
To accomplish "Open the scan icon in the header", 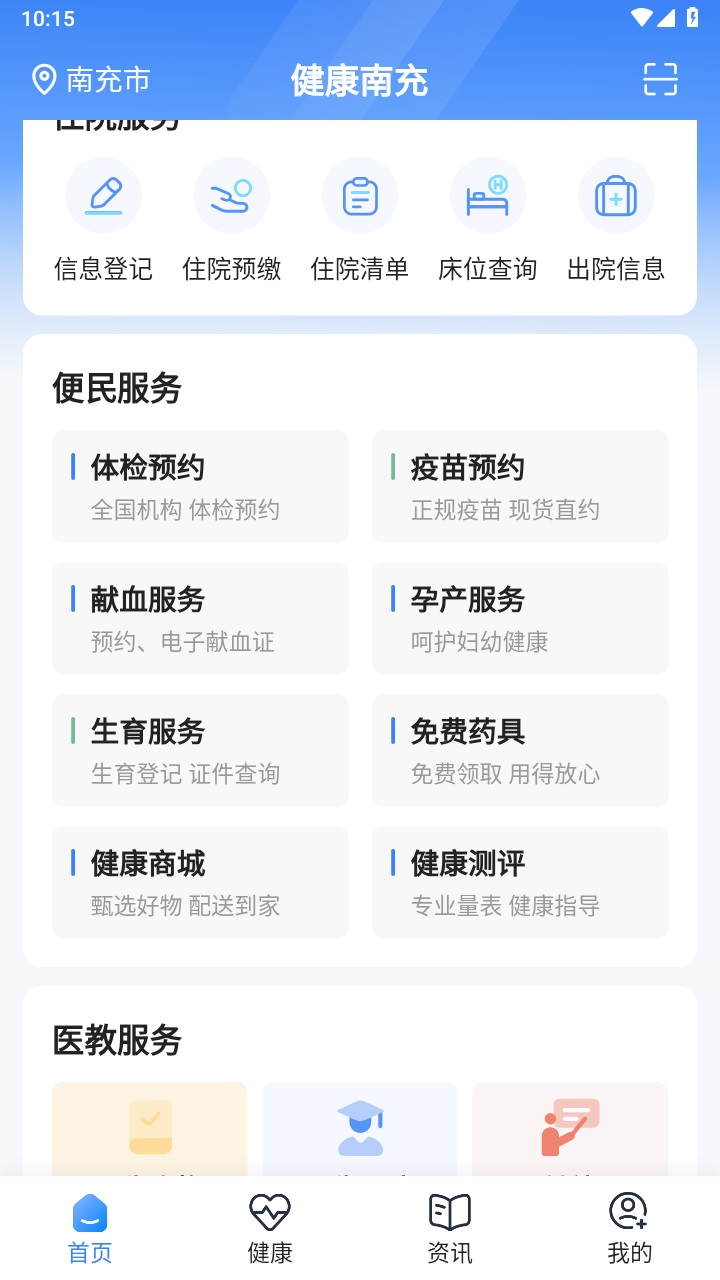I will (x=660, y=79).
